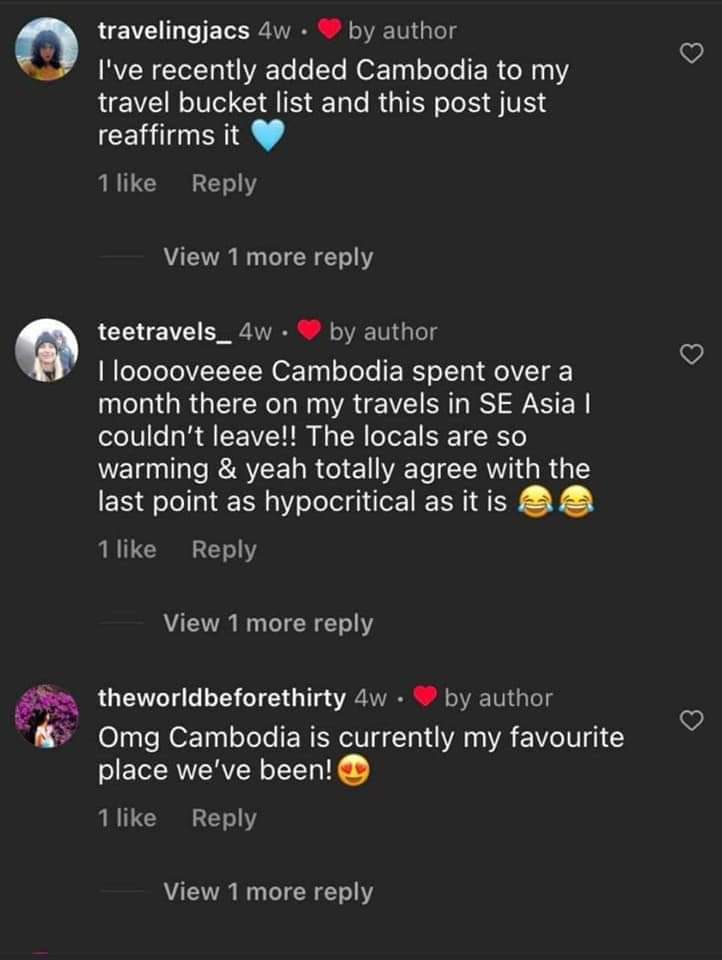
Task: Open the theworldbeforethirty username link
Action: [x=222, y=698]
